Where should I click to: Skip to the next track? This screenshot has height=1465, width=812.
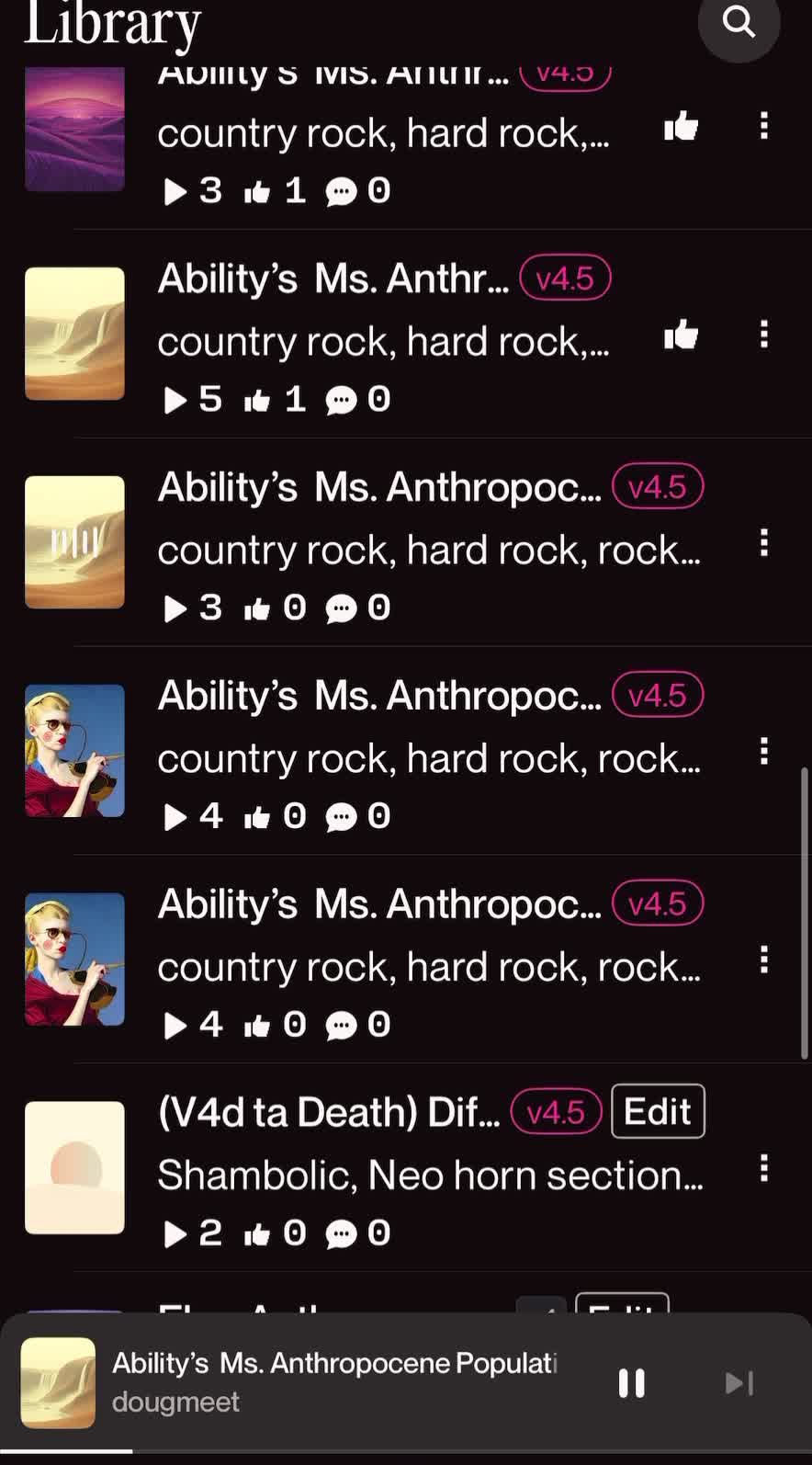pyautogui.click(x=739, y=1382)
